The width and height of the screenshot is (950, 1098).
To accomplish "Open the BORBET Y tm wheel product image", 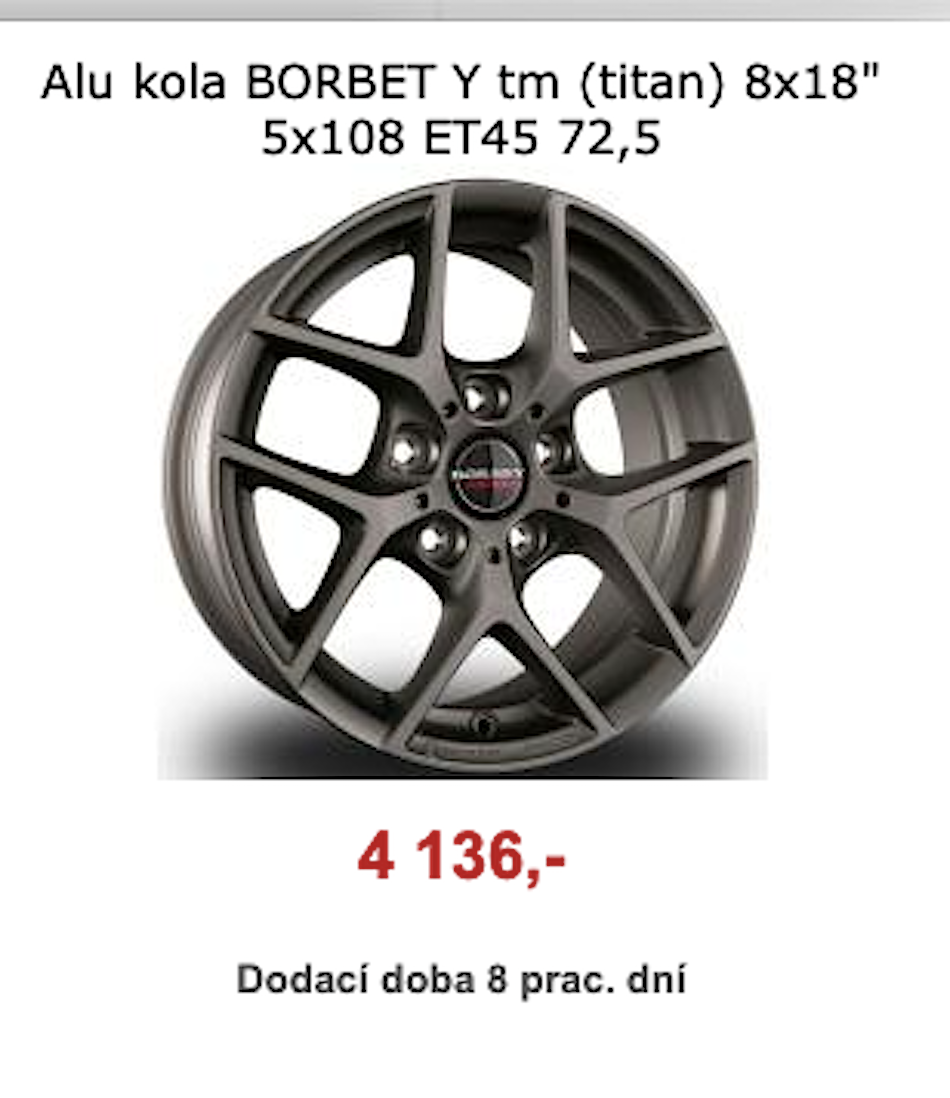I will (462, 477).
